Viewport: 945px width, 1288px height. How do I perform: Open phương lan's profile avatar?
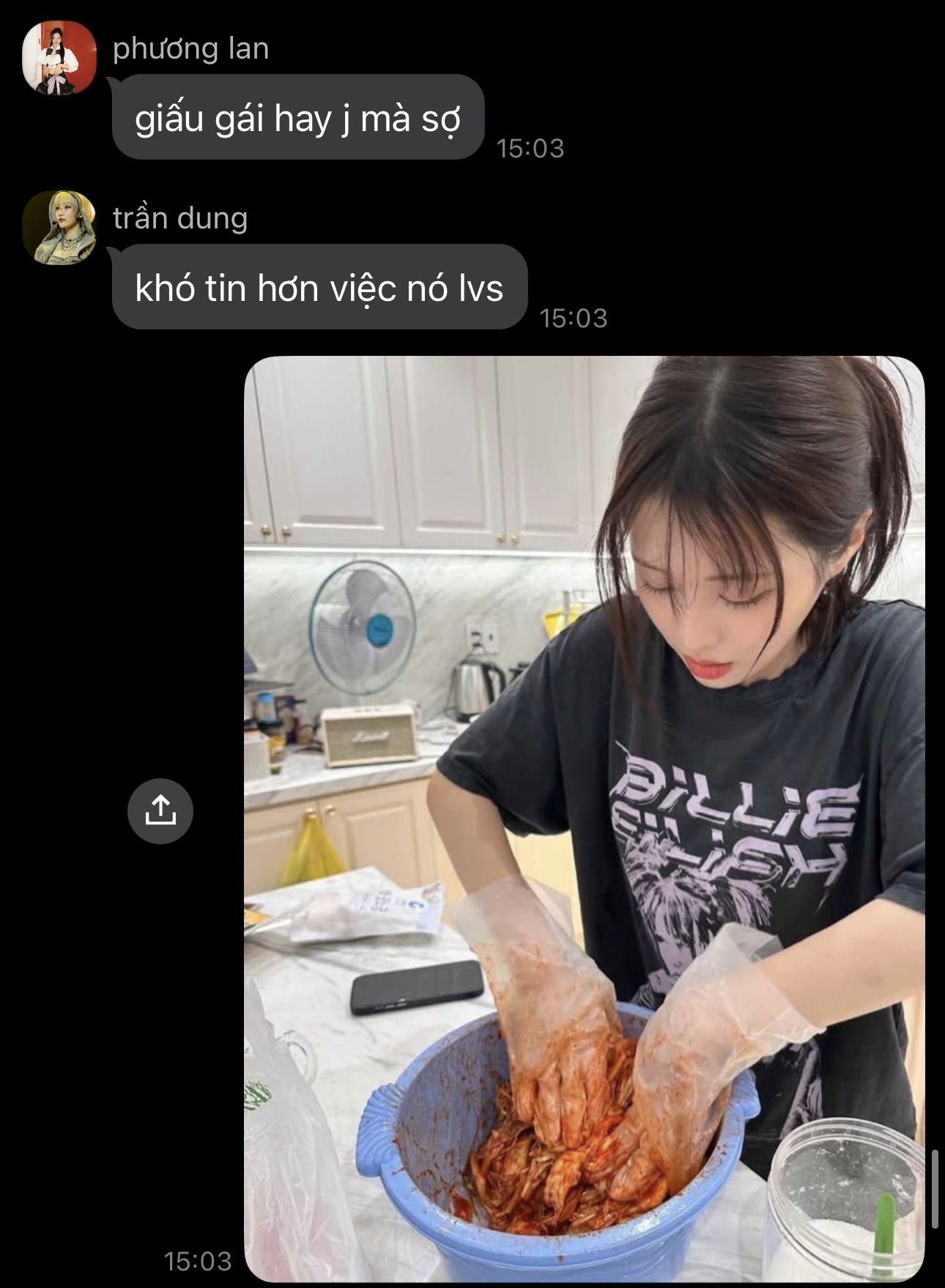point(59,59)
